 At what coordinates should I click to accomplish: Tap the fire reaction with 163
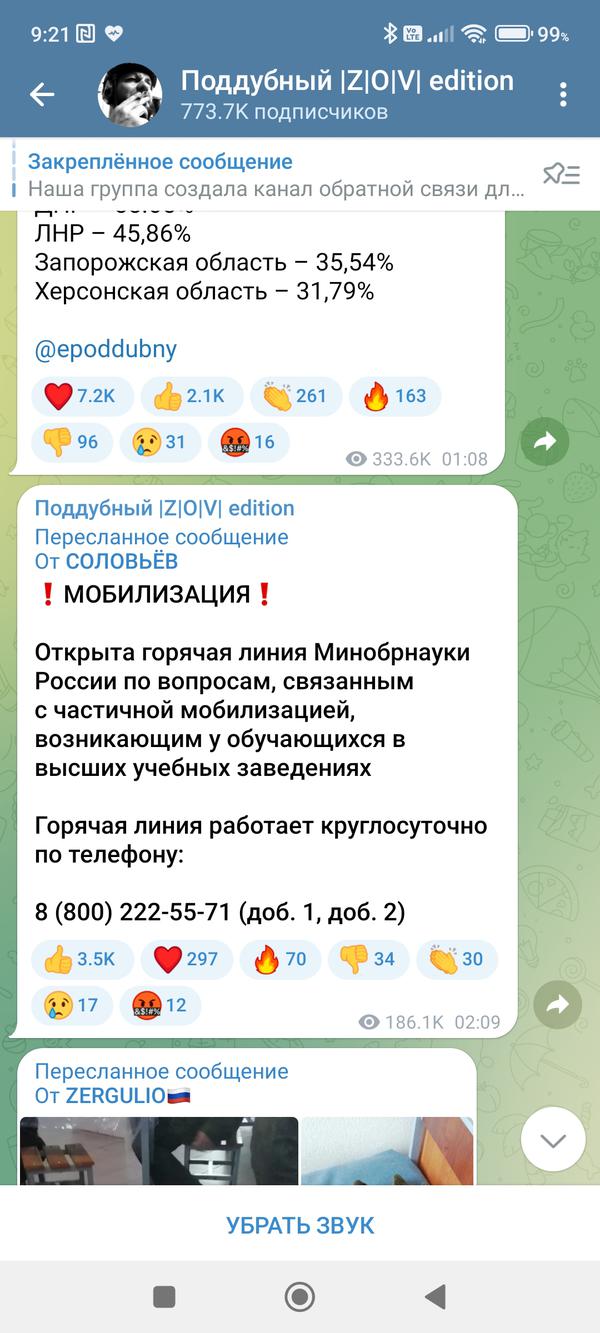pos(394,396)
